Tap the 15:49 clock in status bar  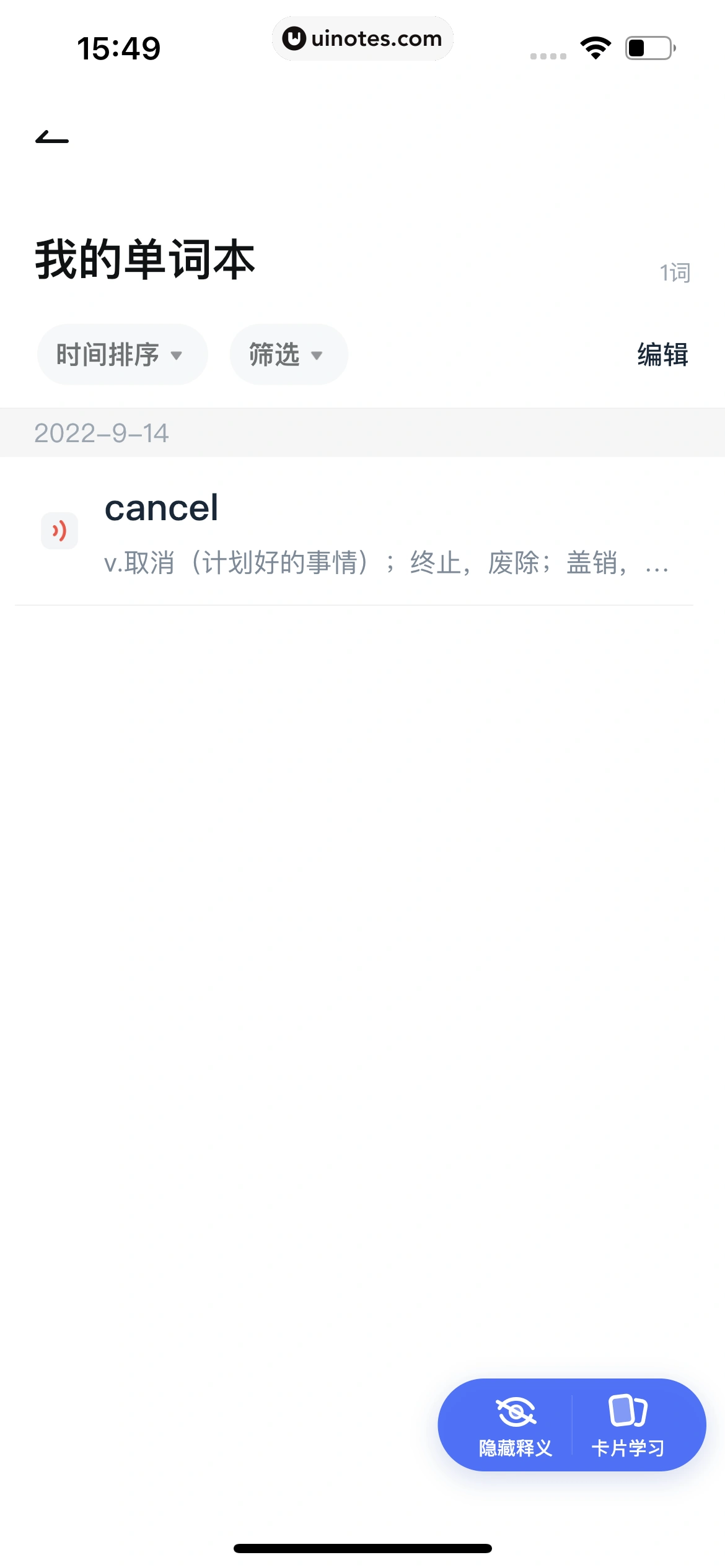pyautogui.click(x=119, y=46)
